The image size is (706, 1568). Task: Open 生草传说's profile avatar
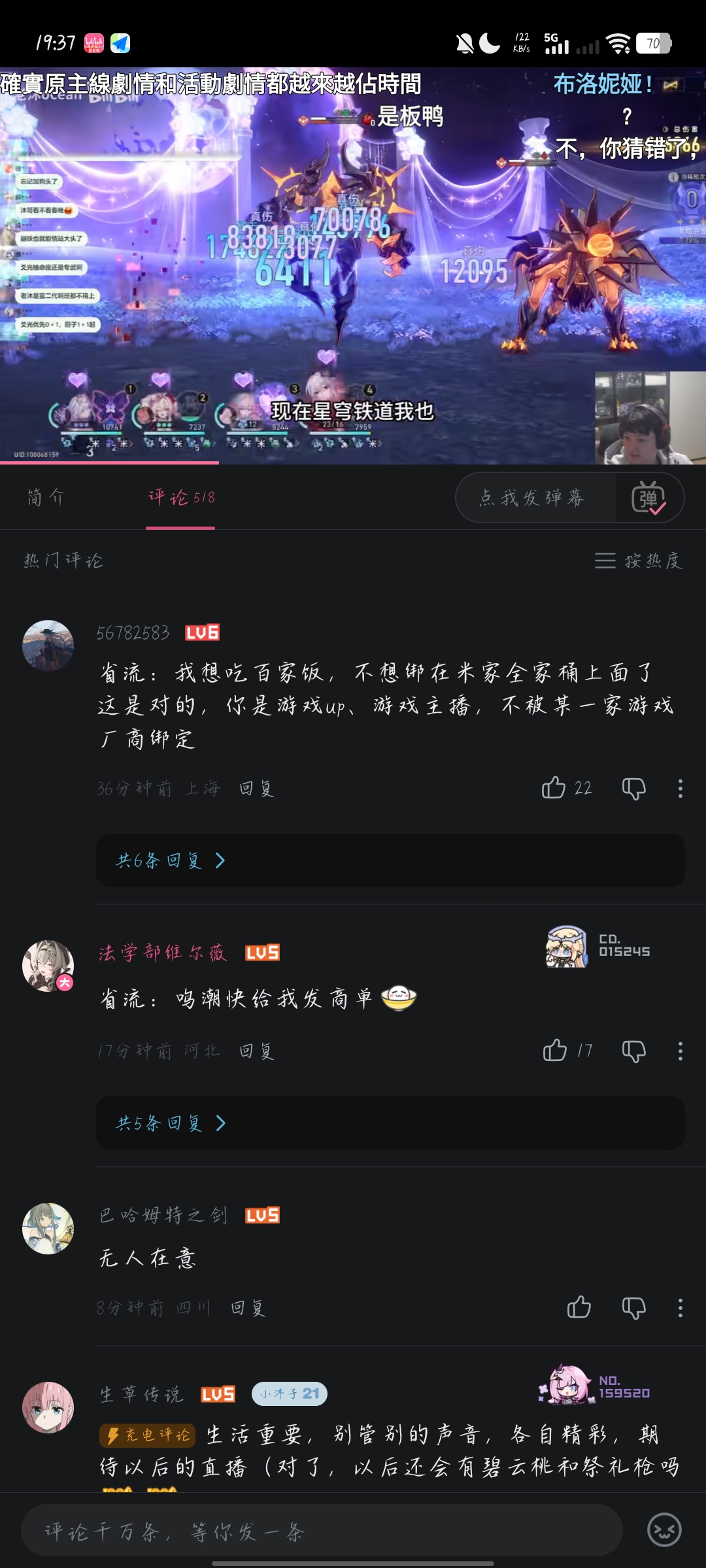[x=48, y=1407]
